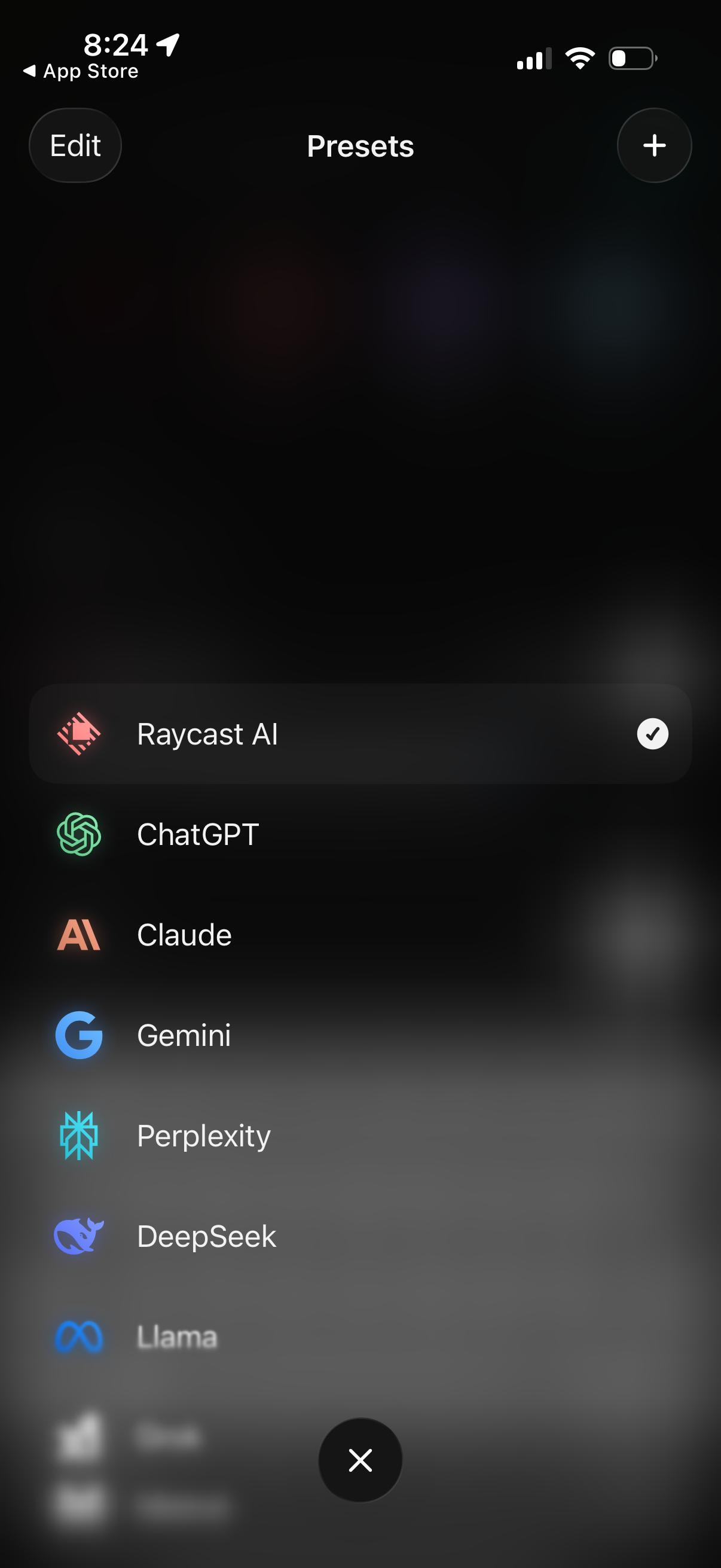The width and height of the screenshot is (721, 1568).
Task: Pick the Claude preset
Action: (x=184, y=935)
